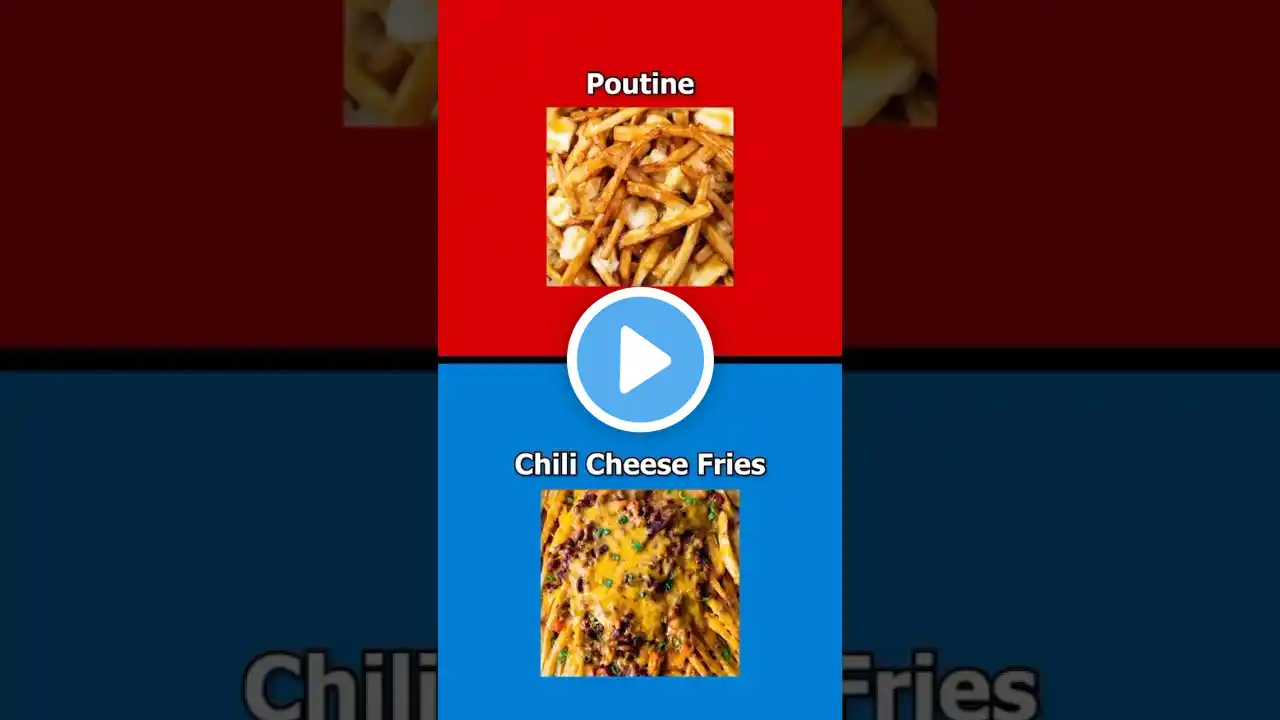1280x720 pixels.
Task: Play the Poutine vs Chili Cheese Fries video
Action: [x=640, y=360]
